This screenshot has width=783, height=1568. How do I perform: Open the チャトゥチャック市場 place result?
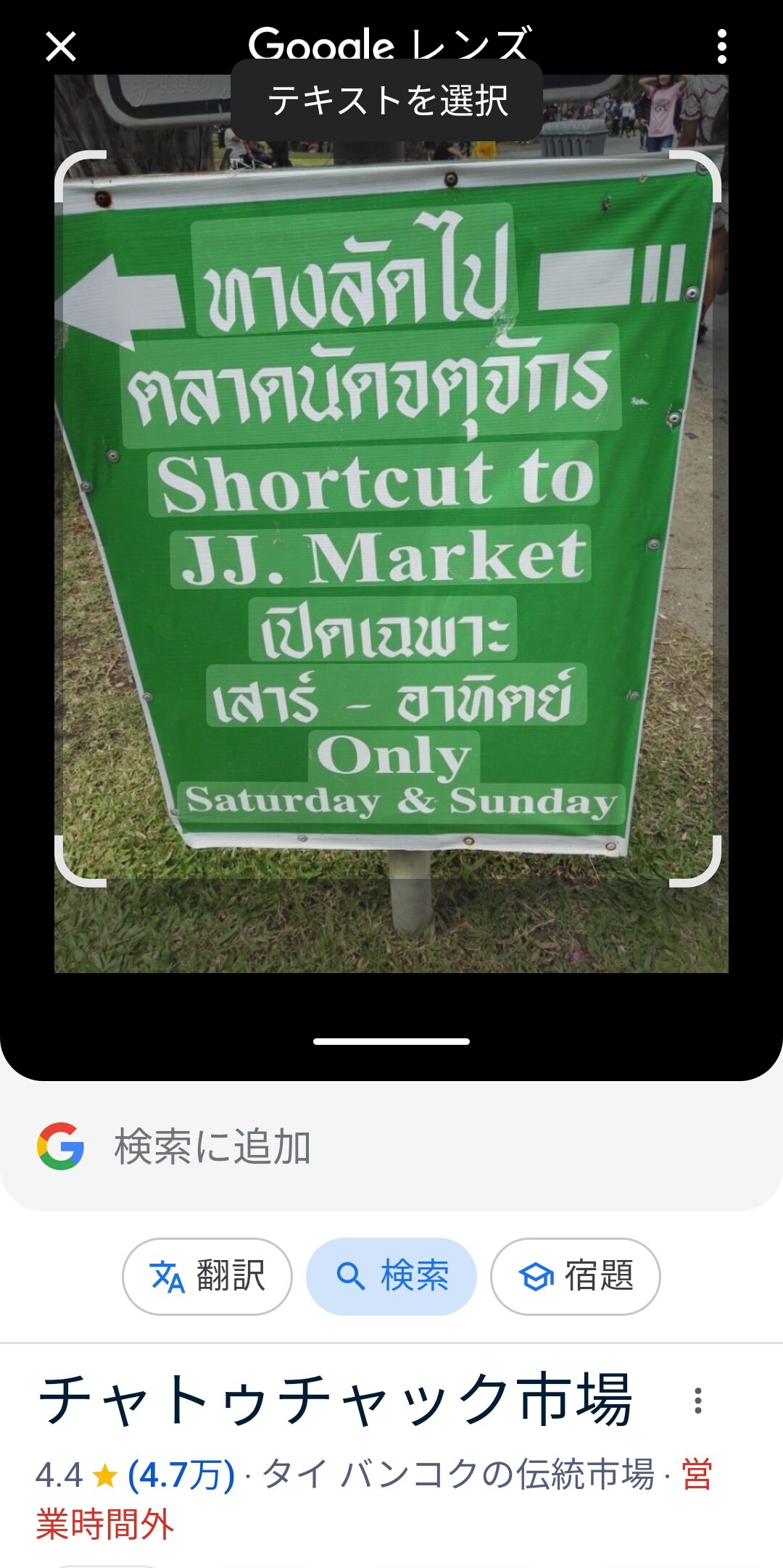335,1399
